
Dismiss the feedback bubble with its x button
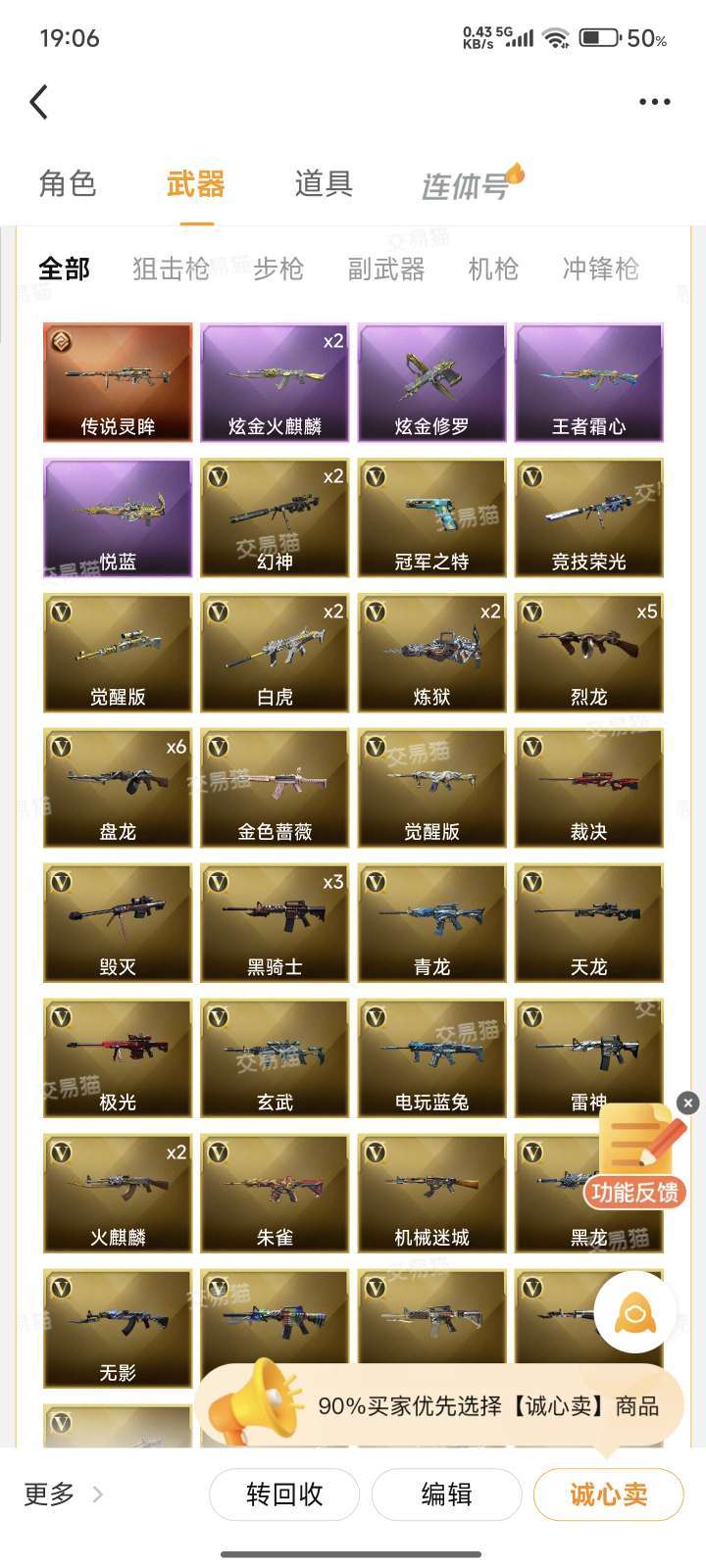coord(687,1102)
